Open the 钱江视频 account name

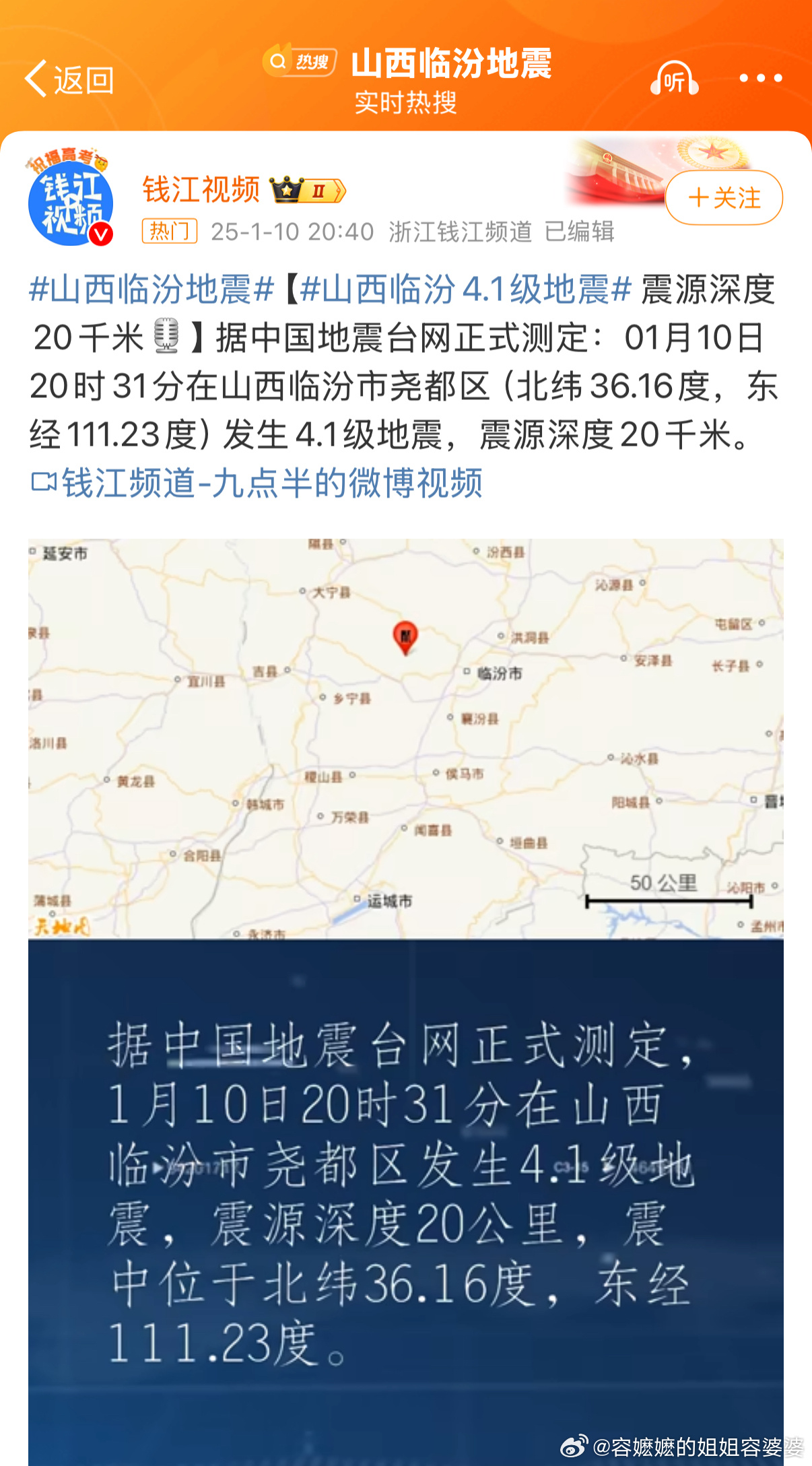click(201, 189)
